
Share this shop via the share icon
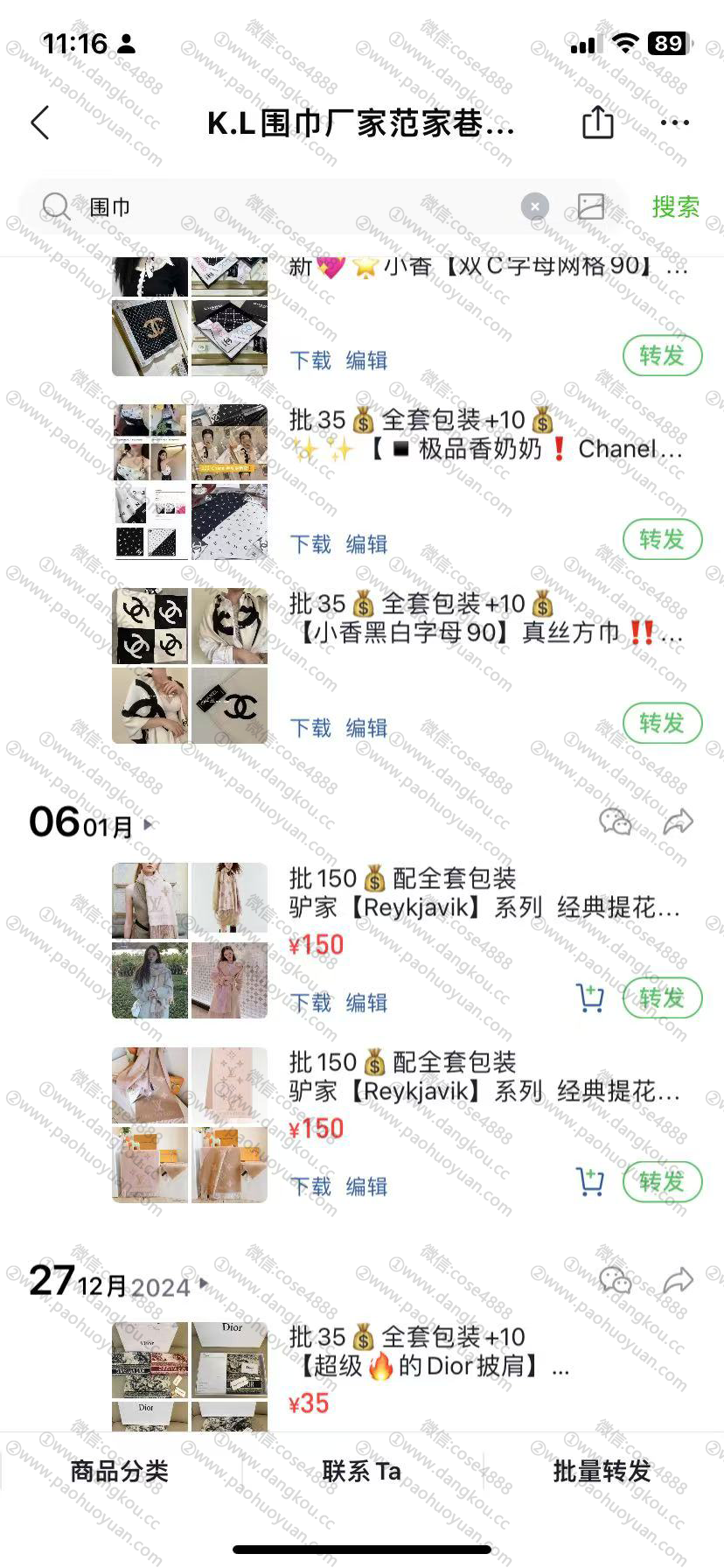(x=598, y=122)
